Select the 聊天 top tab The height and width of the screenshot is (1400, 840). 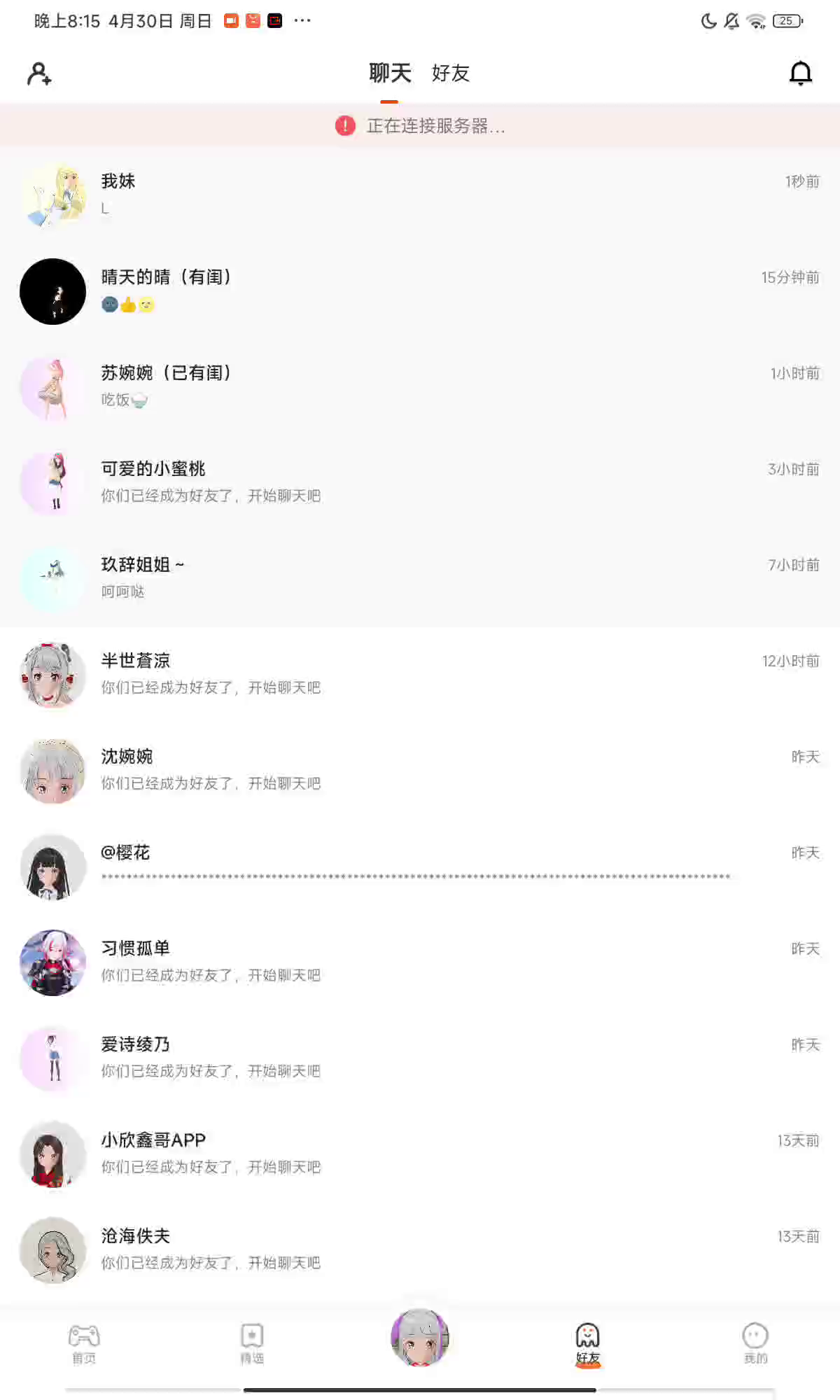[390, 73]
